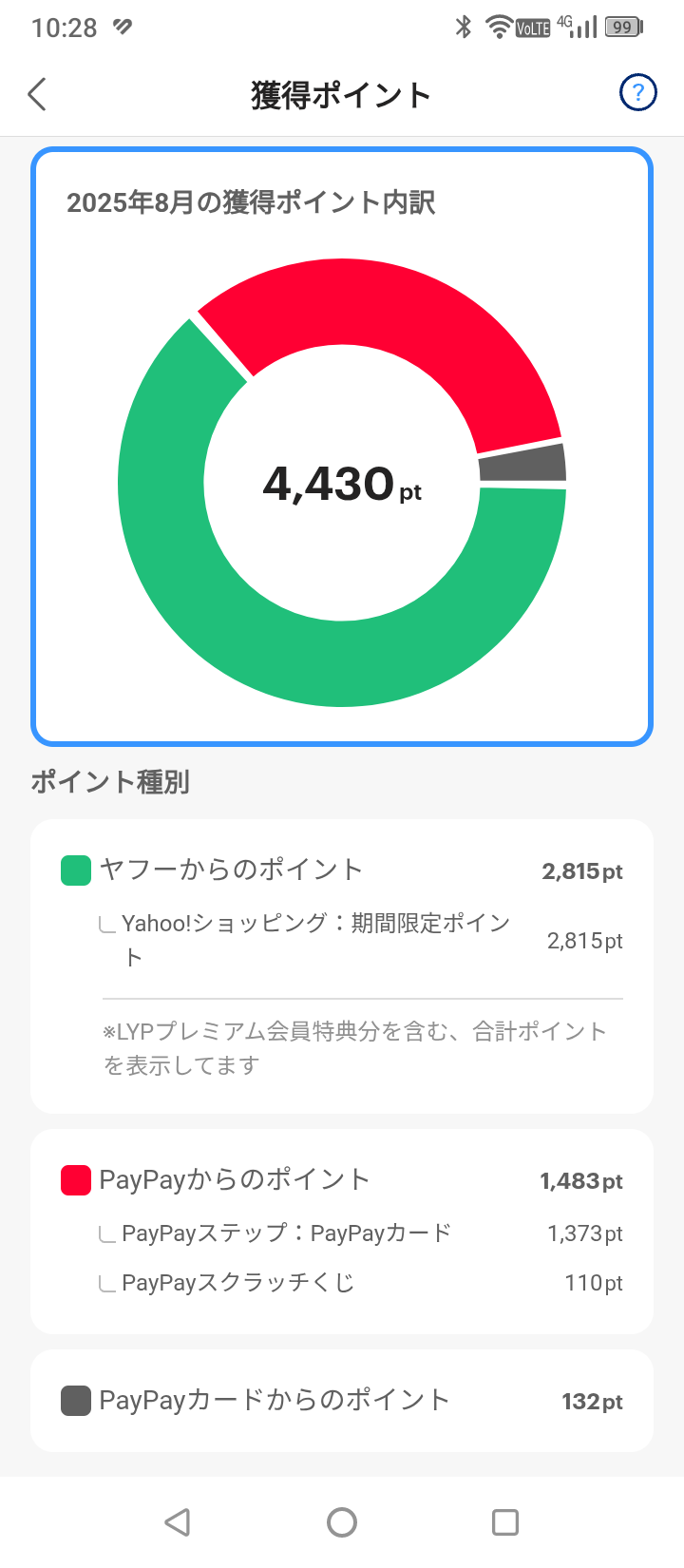Open the help question mark icon
Viewport: 684px width, 1568px height.
click(x=637, y=93)
